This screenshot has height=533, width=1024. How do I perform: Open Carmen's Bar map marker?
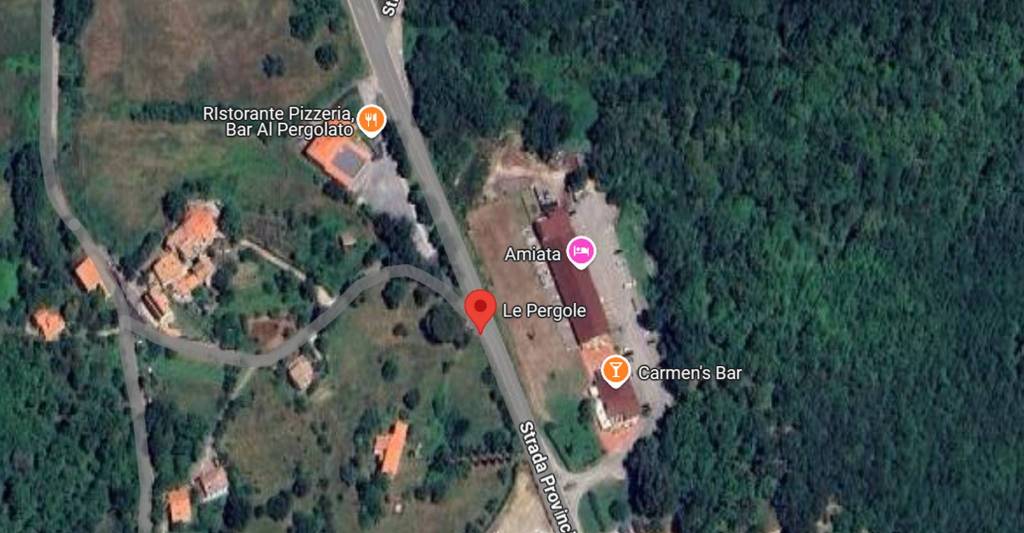(615, 373)
